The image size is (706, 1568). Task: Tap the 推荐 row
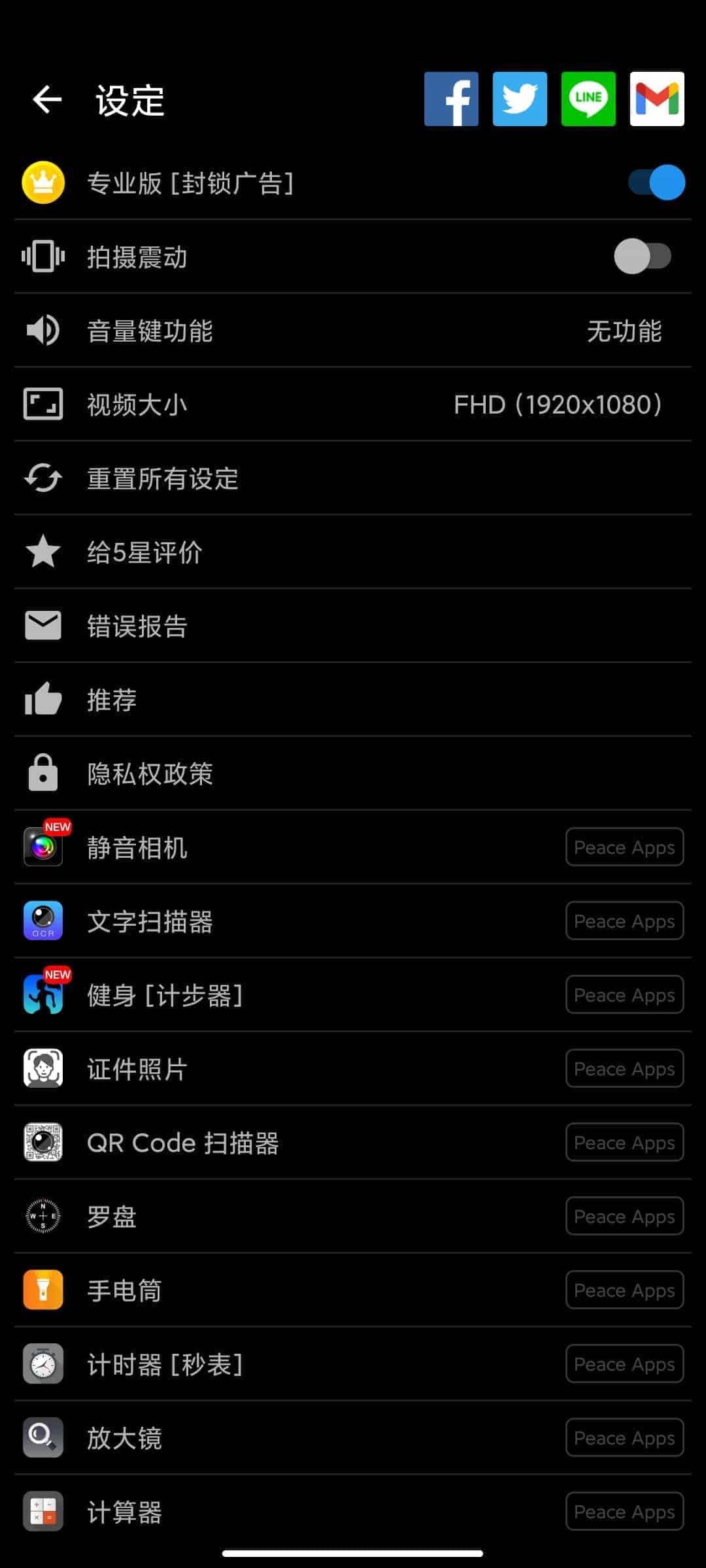click(x=353, y=700)
